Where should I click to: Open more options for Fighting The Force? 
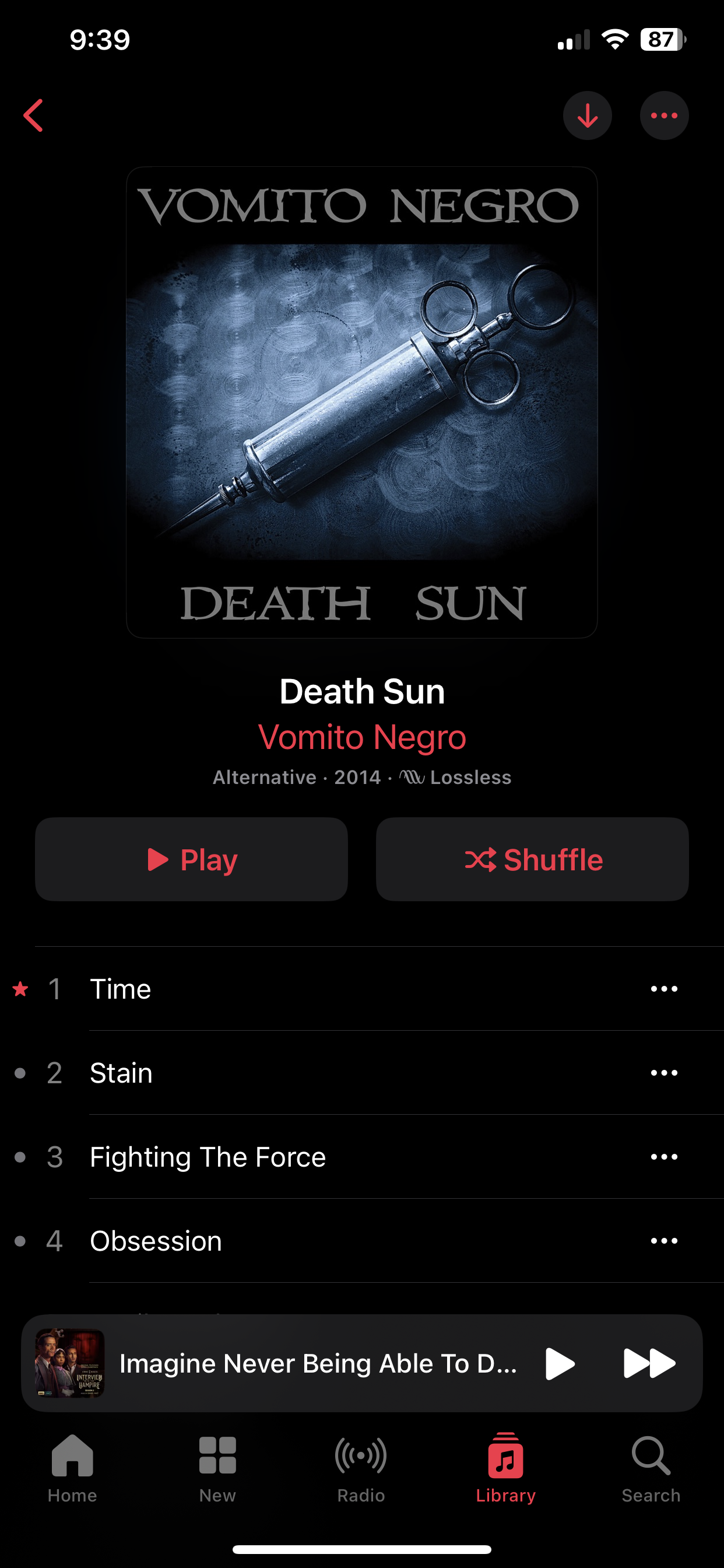(664, 1157)
